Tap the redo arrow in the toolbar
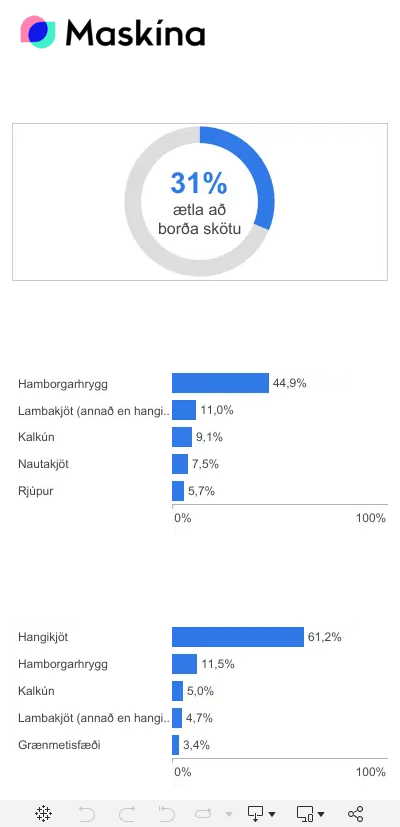Image resolution: width=400 pixels, height=827 pixels. 127,814
